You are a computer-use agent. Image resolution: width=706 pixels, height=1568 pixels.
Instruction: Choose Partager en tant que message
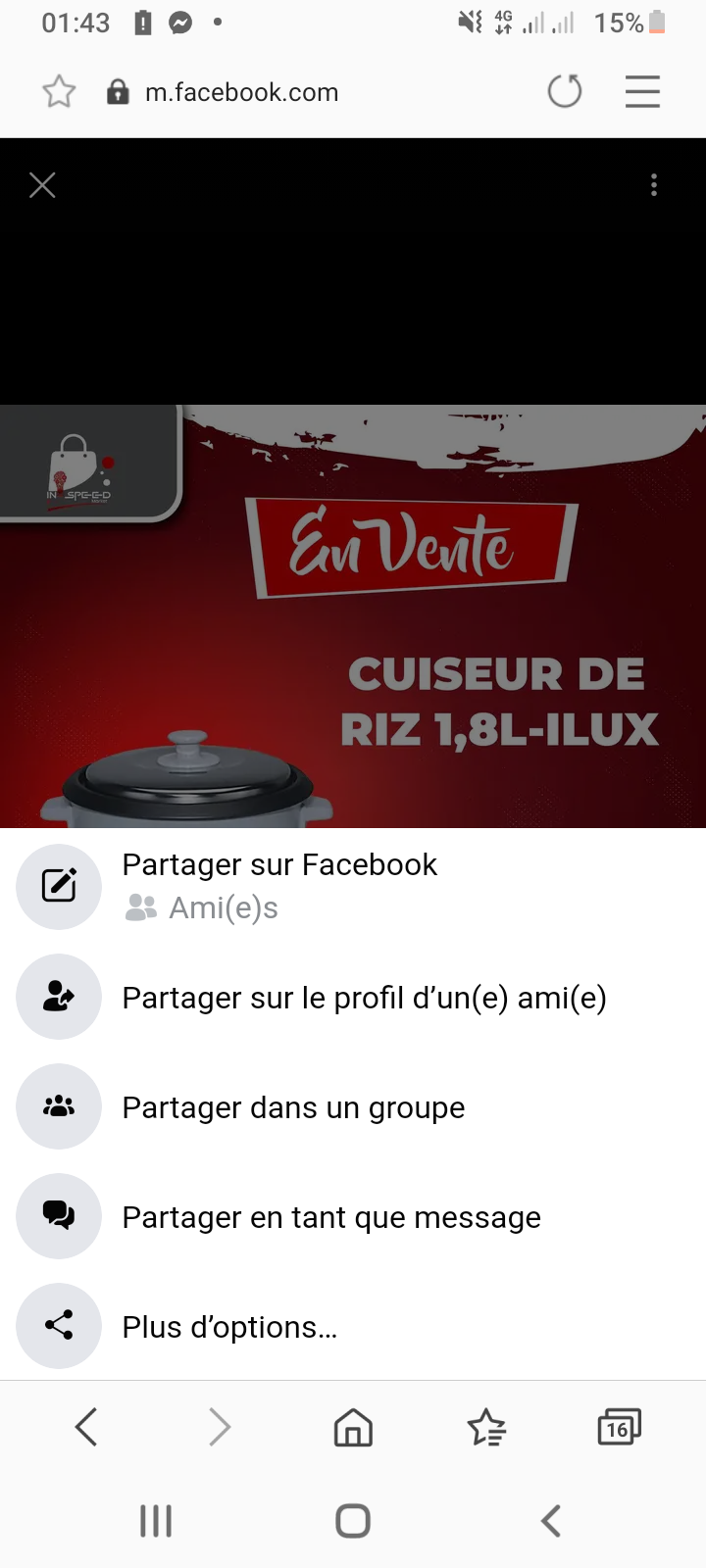[331, 1217]
